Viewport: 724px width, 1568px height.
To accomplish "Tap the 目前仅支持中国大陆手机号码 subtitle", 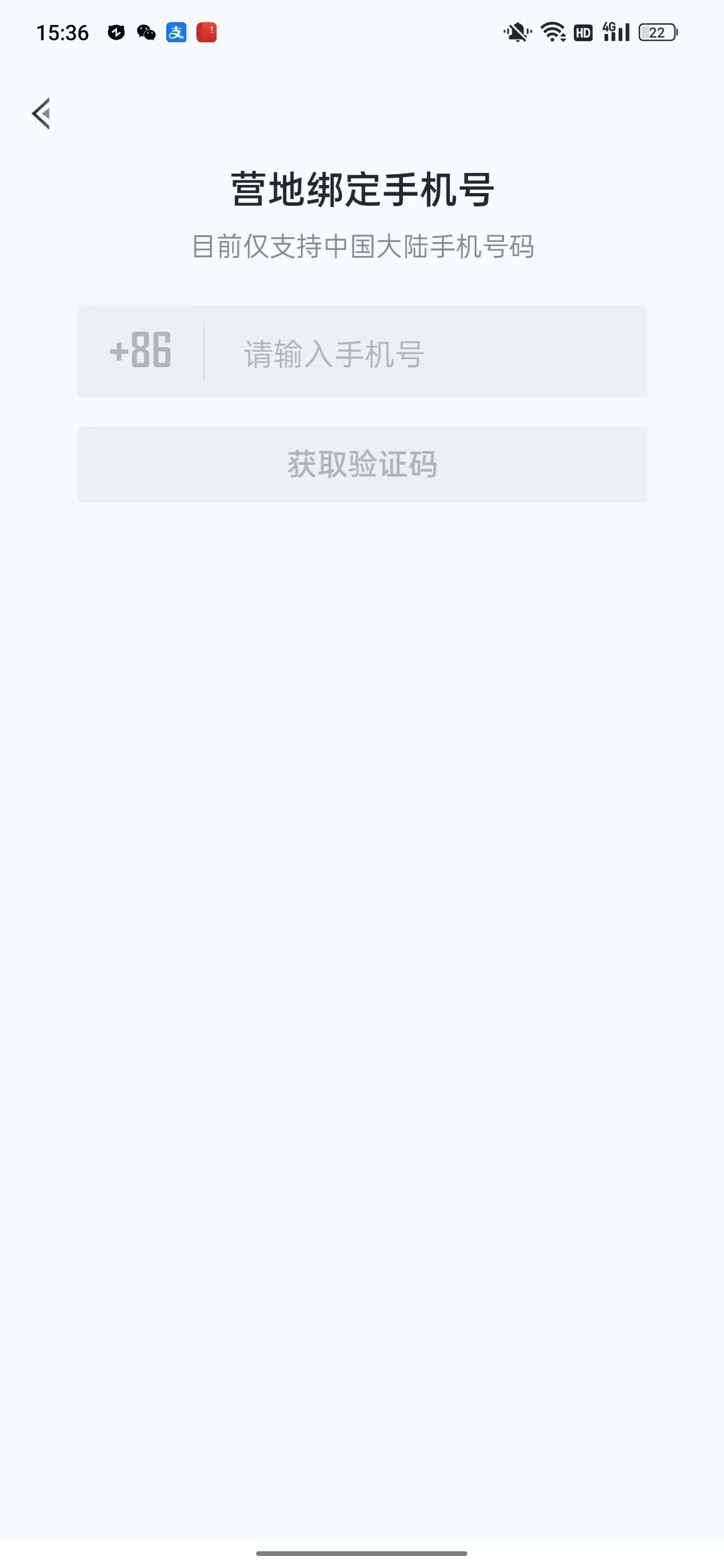I will pyautogui.click(x=362, y=246).
